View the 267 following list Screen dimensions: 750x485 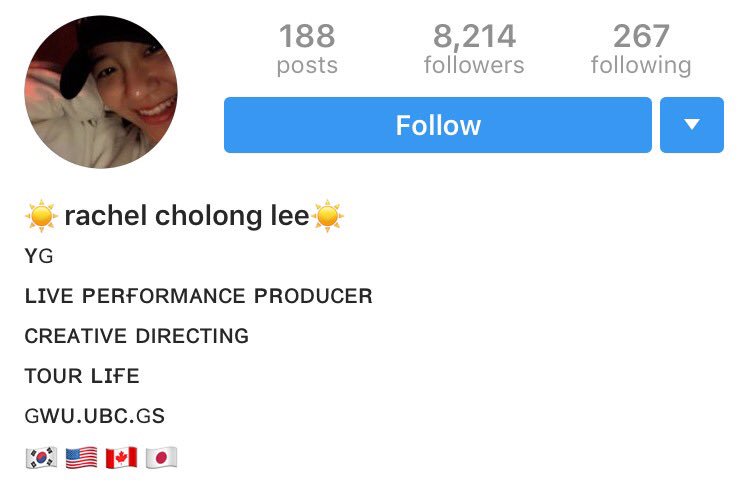click(640, 50)
